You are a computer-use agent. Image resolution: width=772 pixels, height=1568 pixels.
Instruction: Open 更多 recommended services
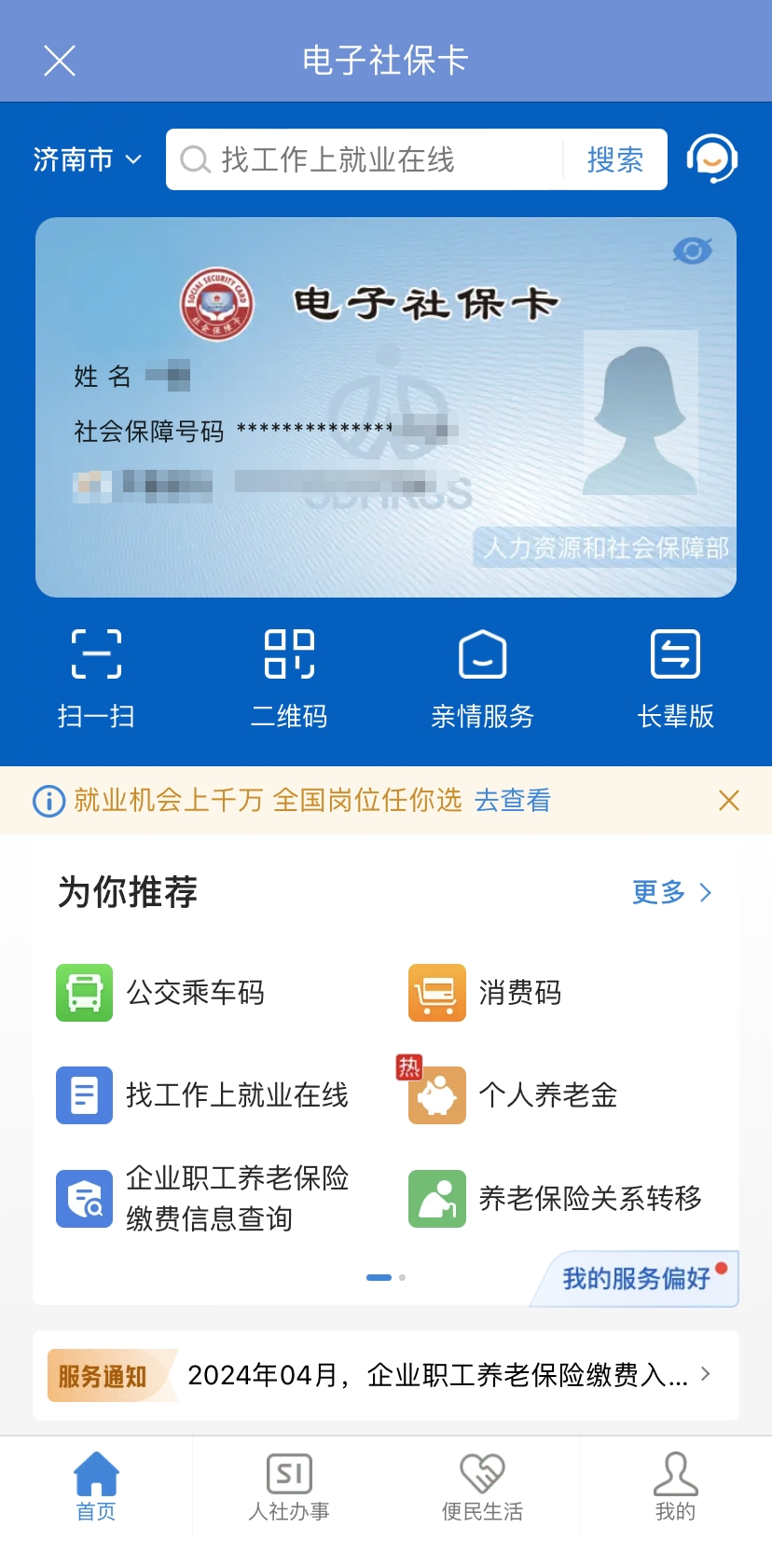click(671, 892)
